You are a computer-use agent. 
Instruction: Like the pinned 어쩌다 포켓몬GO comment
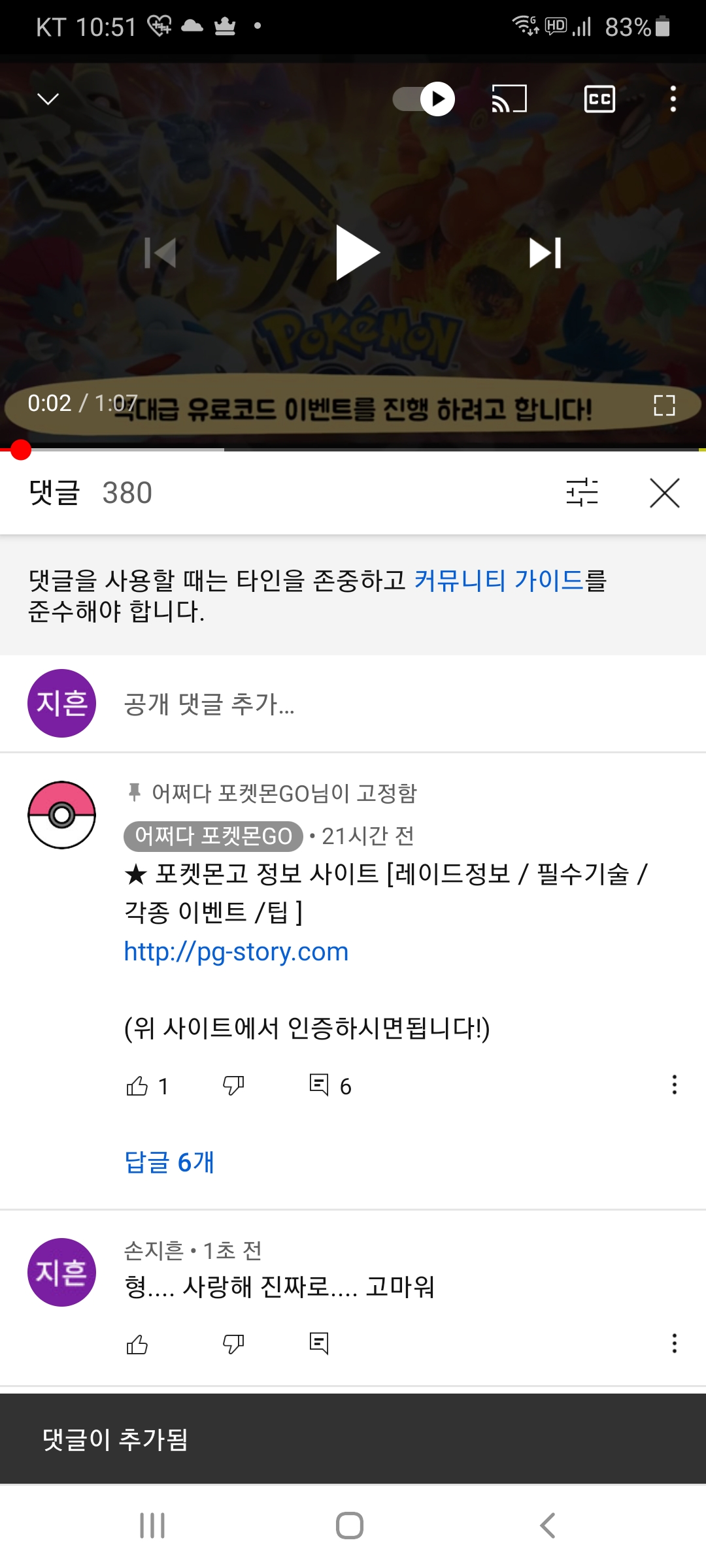137,1086
